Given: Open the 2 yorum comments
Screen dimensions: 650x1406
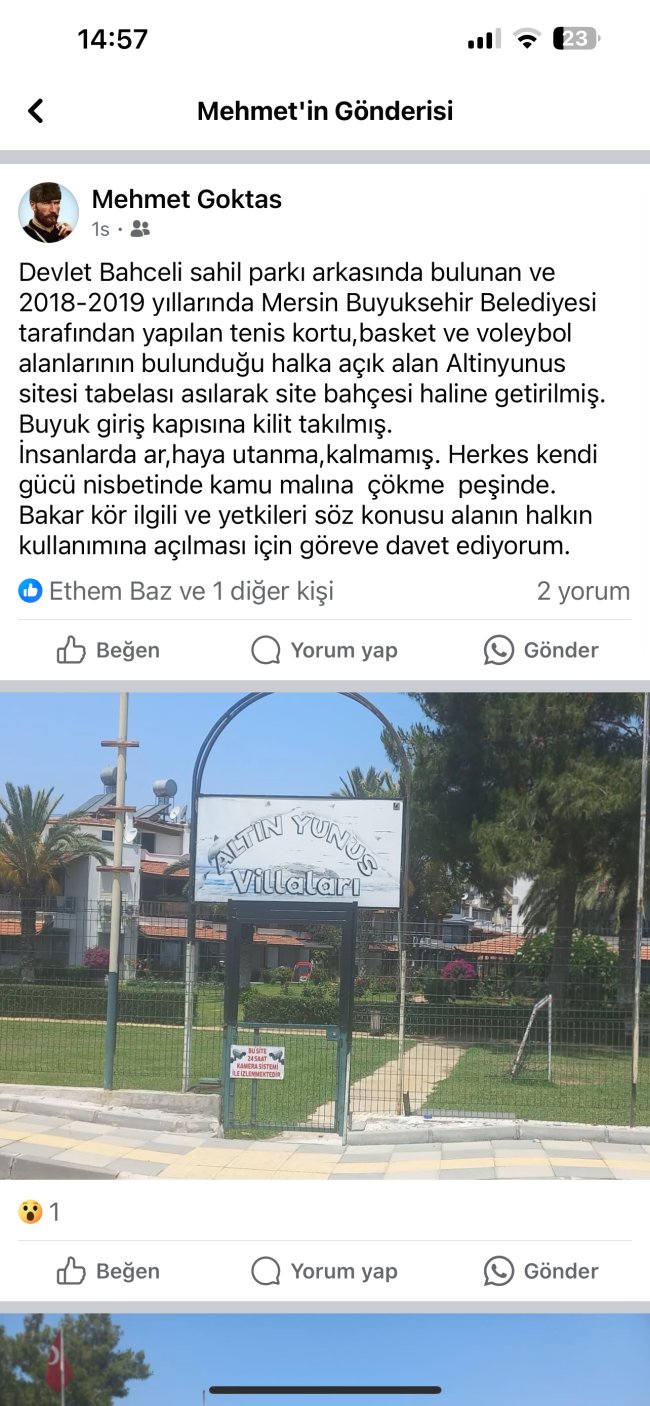Looking at the screenshot, I should (x=583, y=591).
